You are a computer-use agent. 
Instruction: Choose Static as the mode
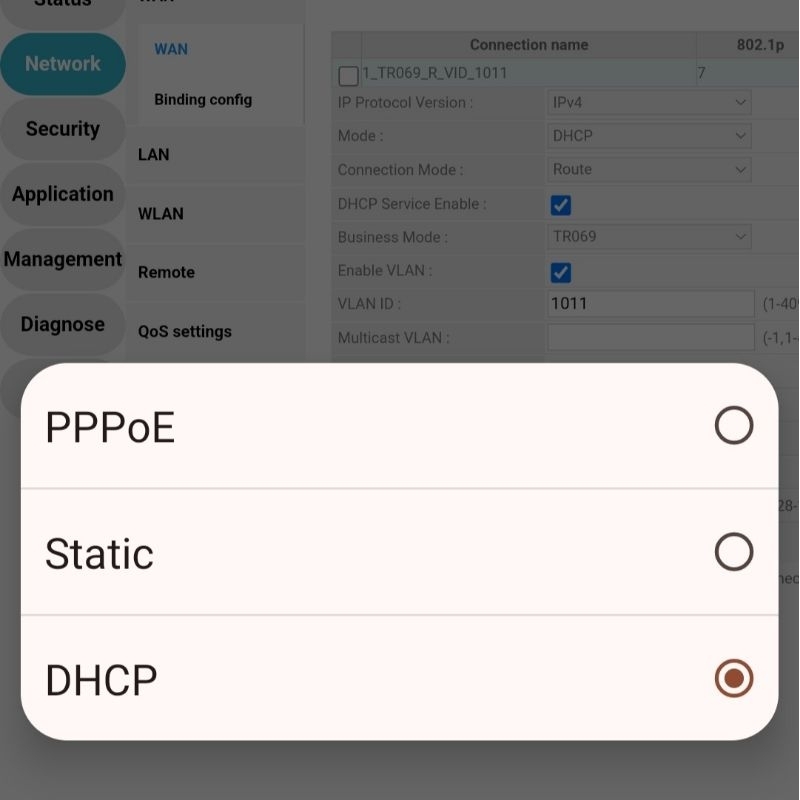[x=733, y=552]
